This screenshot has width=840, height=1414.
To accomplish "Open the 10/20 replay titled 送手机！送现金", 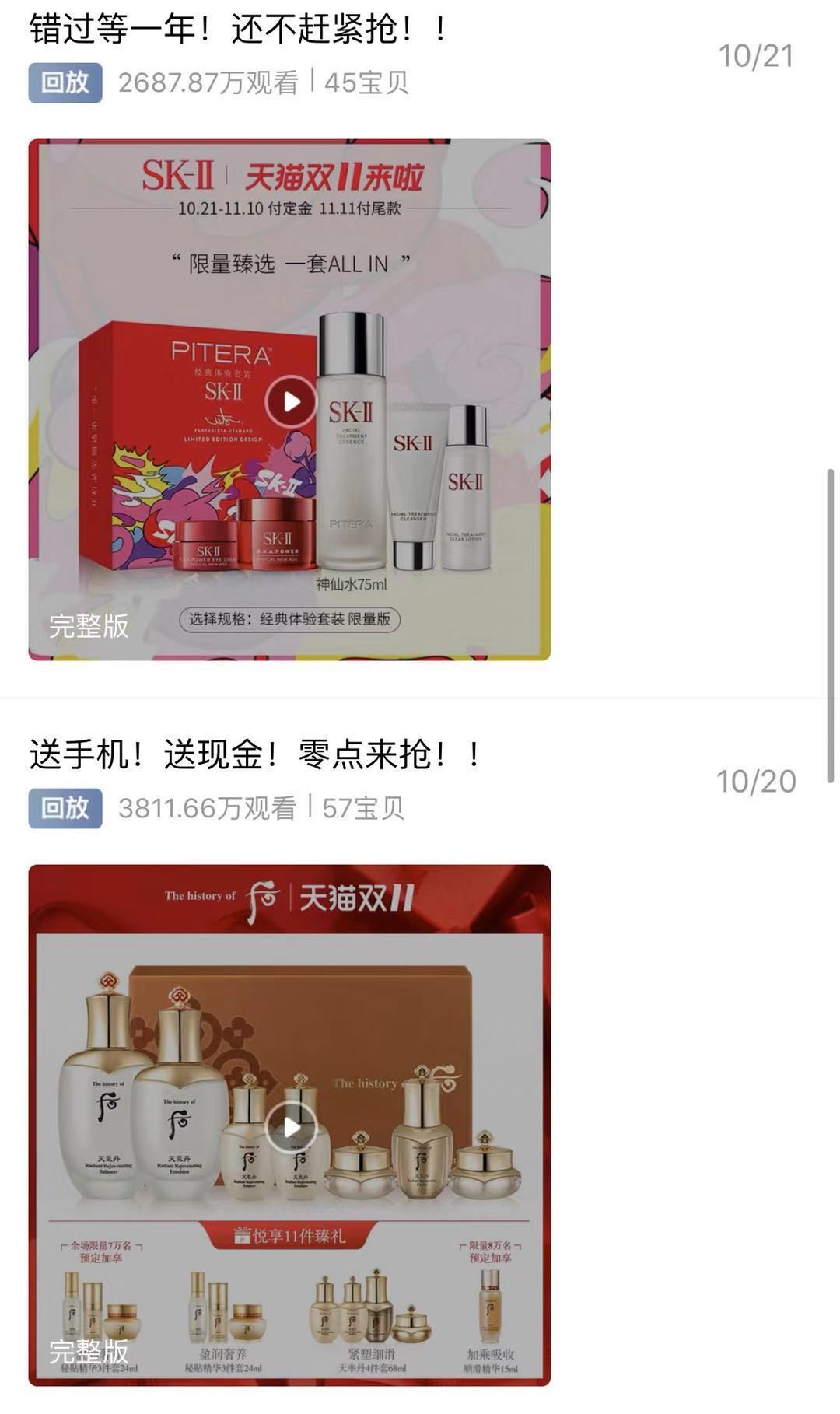I will tap(255, 754).
